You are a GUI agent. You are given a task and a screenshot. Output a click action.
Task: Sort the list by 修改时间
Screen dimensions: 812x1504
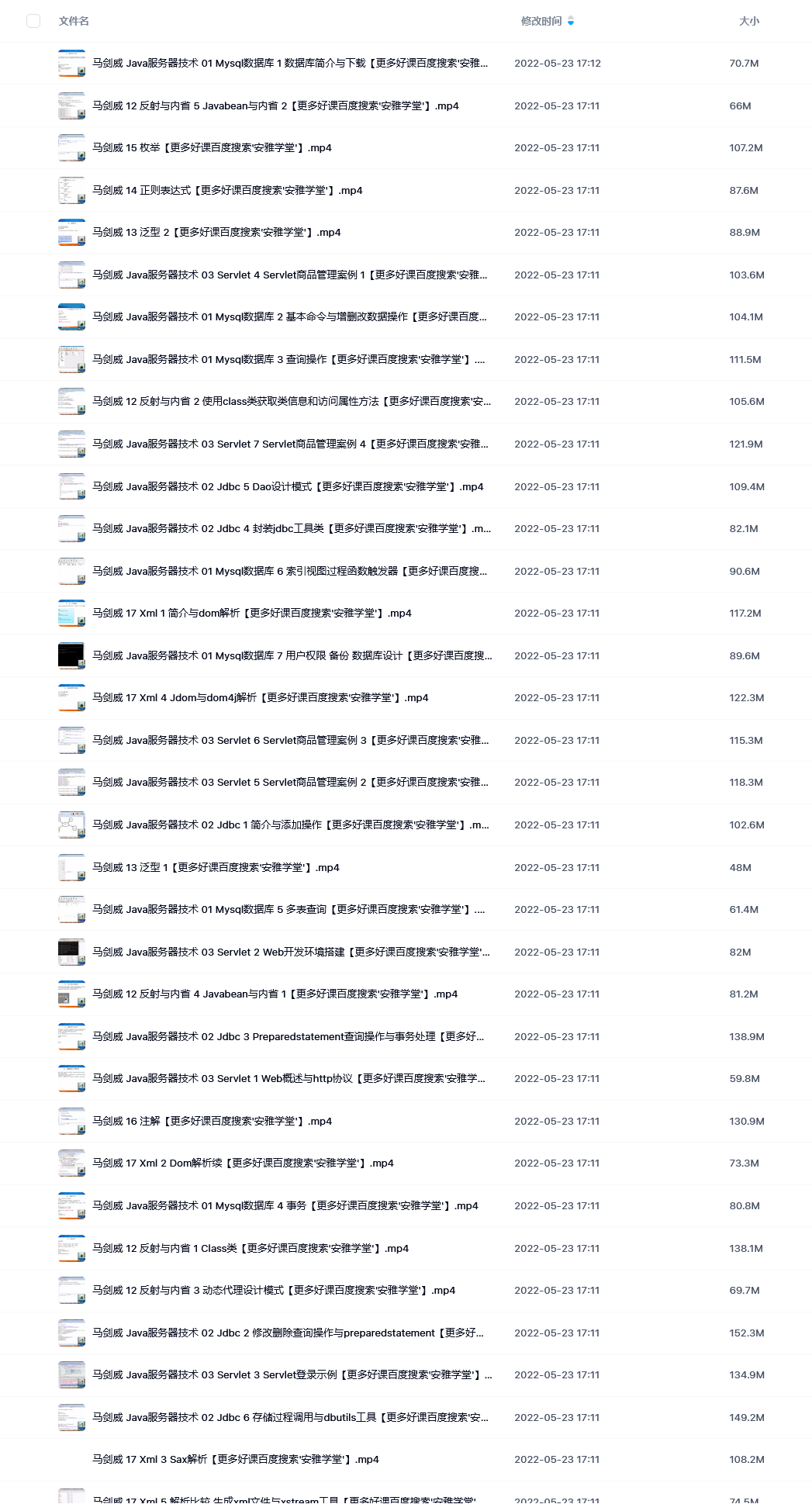pos(541,21)
